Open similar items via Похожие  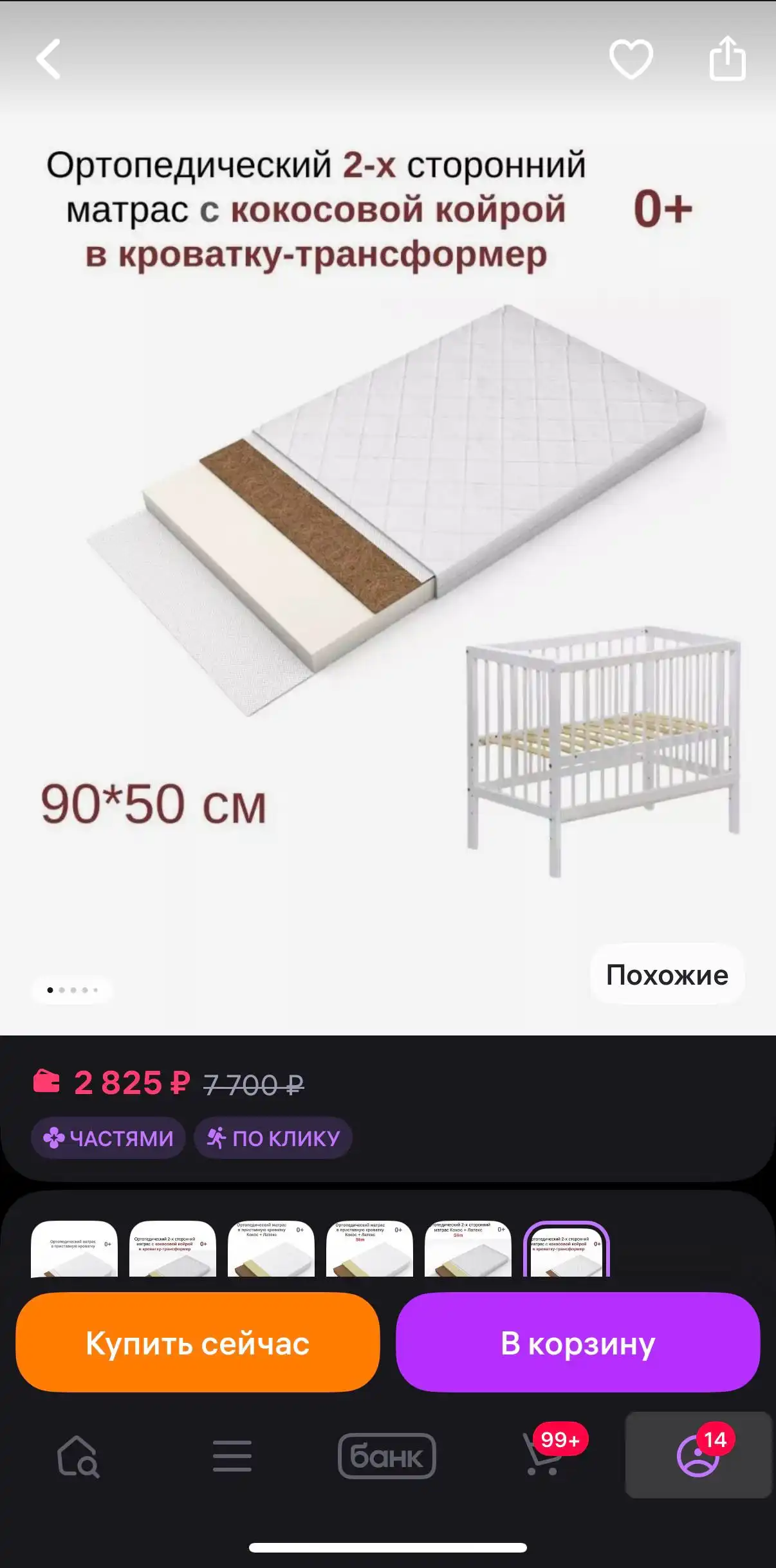667,975
